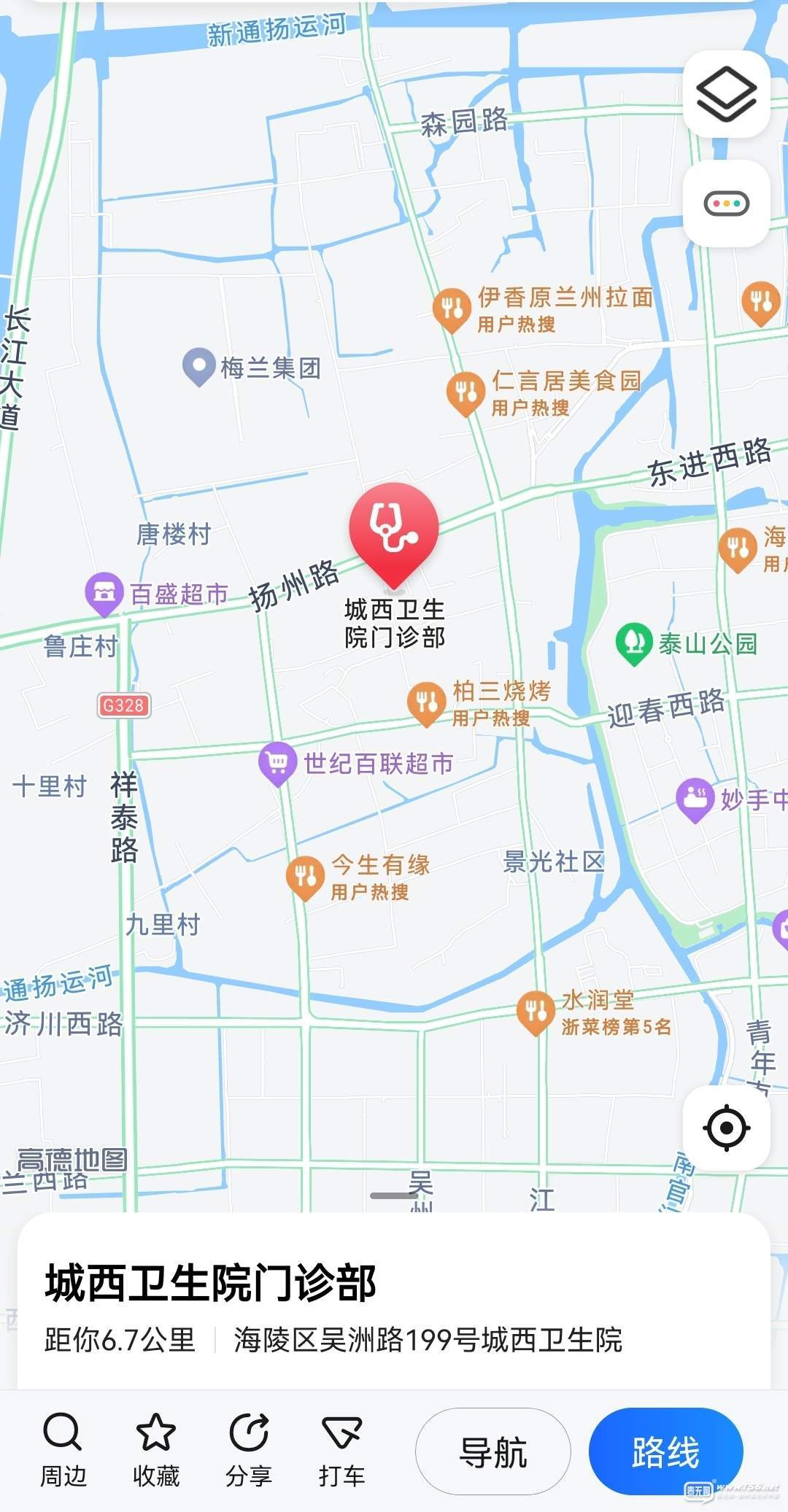Toggle the traffic conditions layer
Screen dimensions: 788x1512
tap(727, 203)
